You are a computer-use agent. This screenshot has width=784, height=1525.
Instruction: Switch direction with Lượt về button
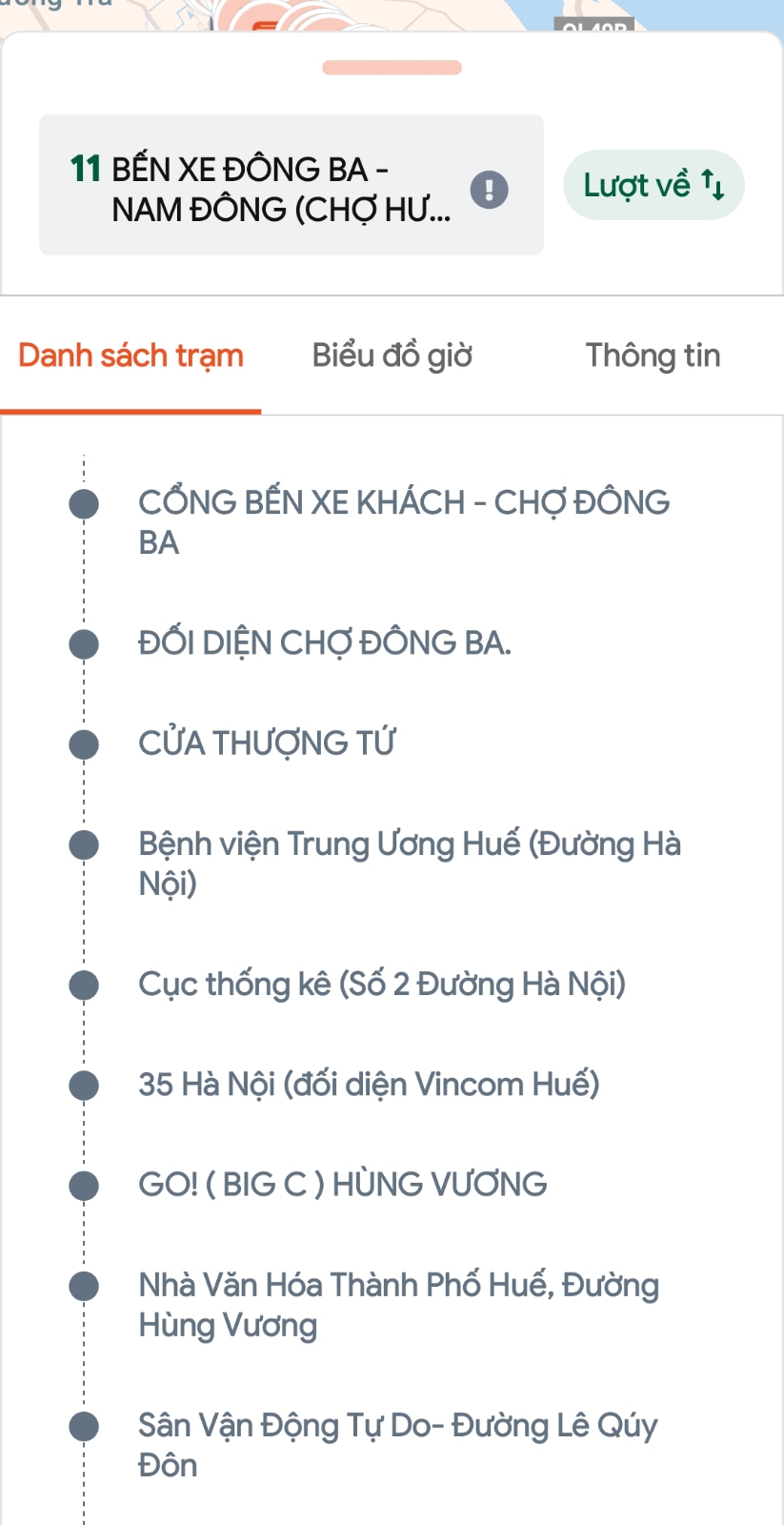coord(653,185)
